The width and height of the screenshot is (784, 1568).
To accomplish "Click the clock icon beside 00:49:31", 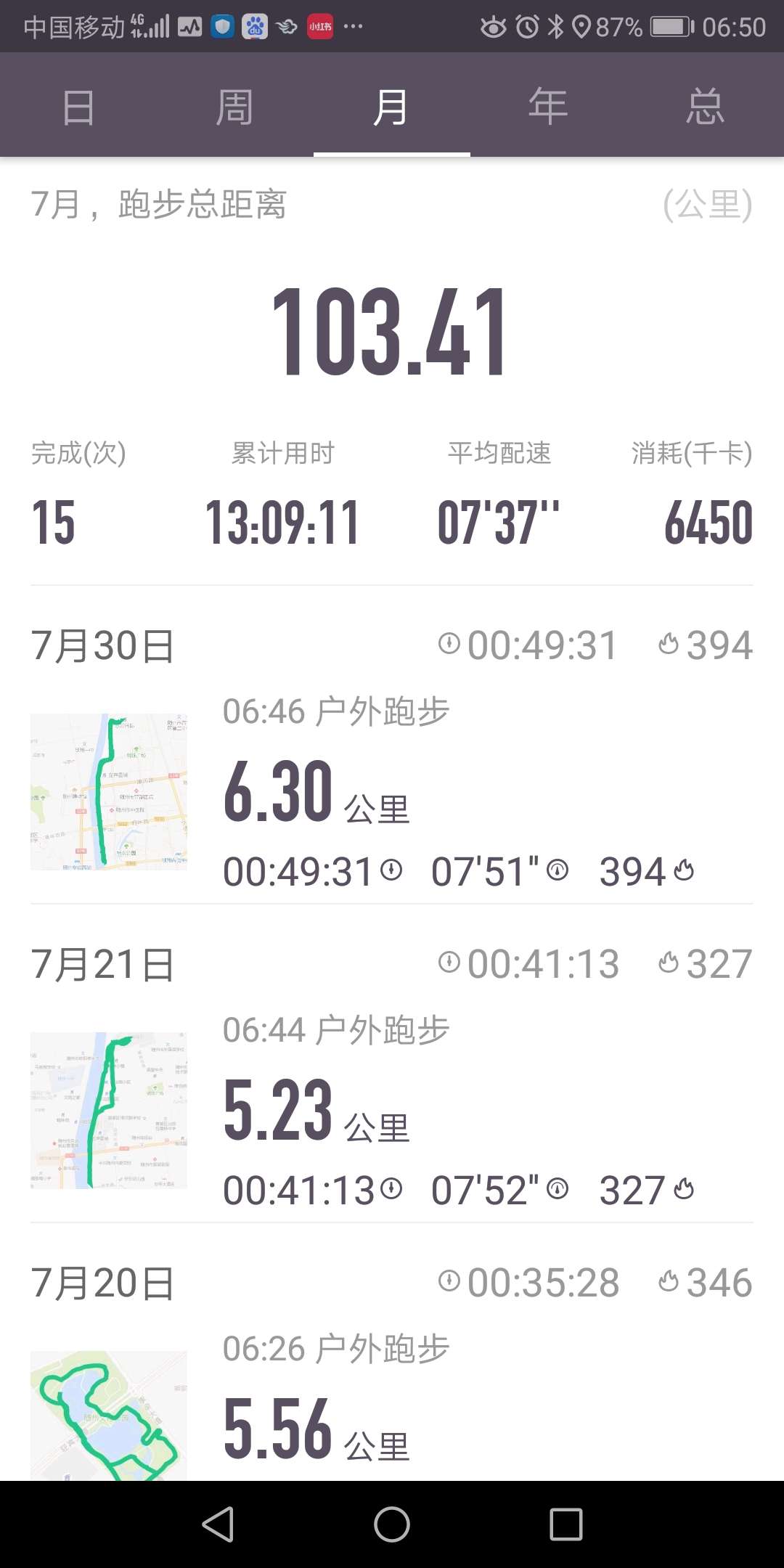I will tap(392, 870).
